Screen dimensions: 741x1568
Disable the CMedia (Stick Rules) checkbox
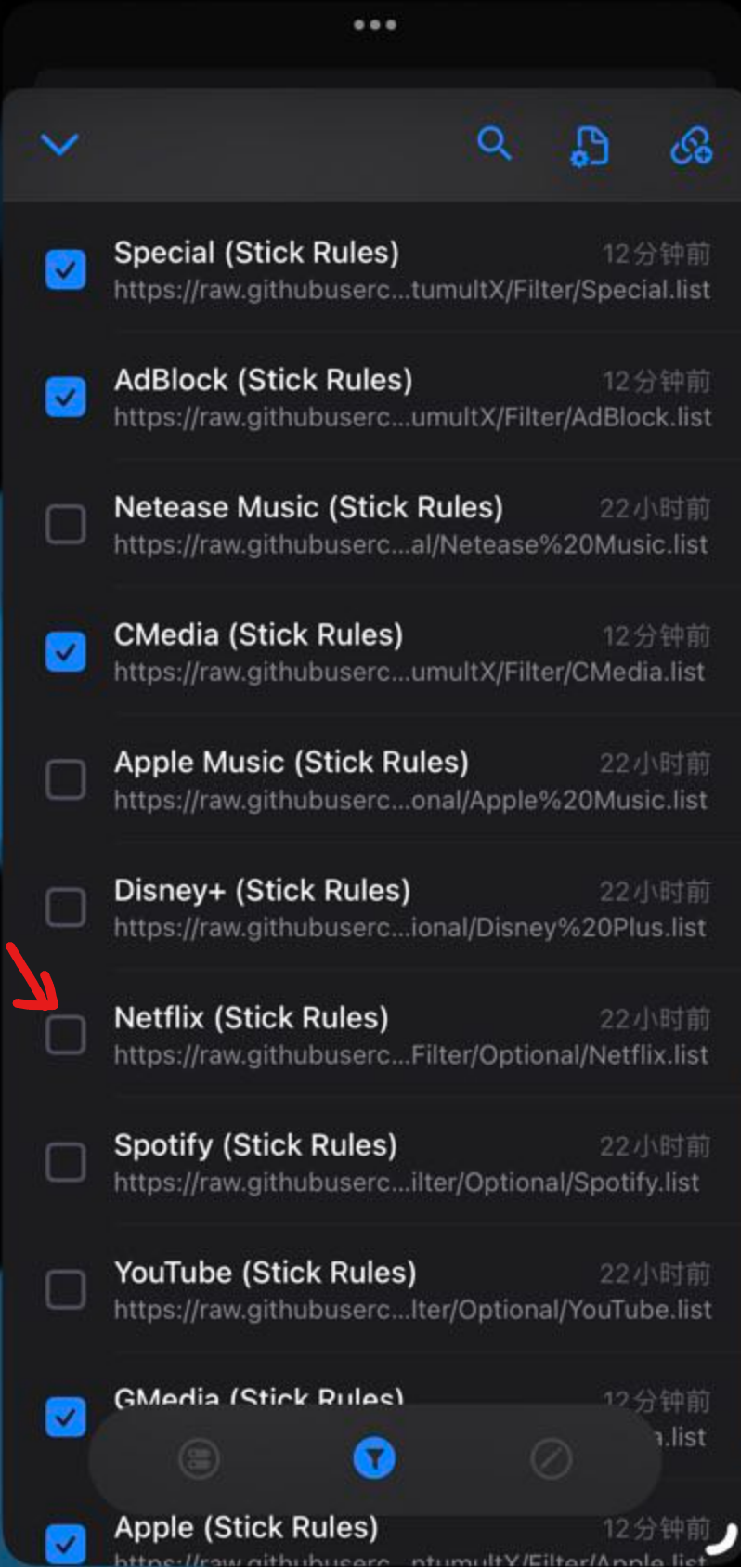[66, 652]
